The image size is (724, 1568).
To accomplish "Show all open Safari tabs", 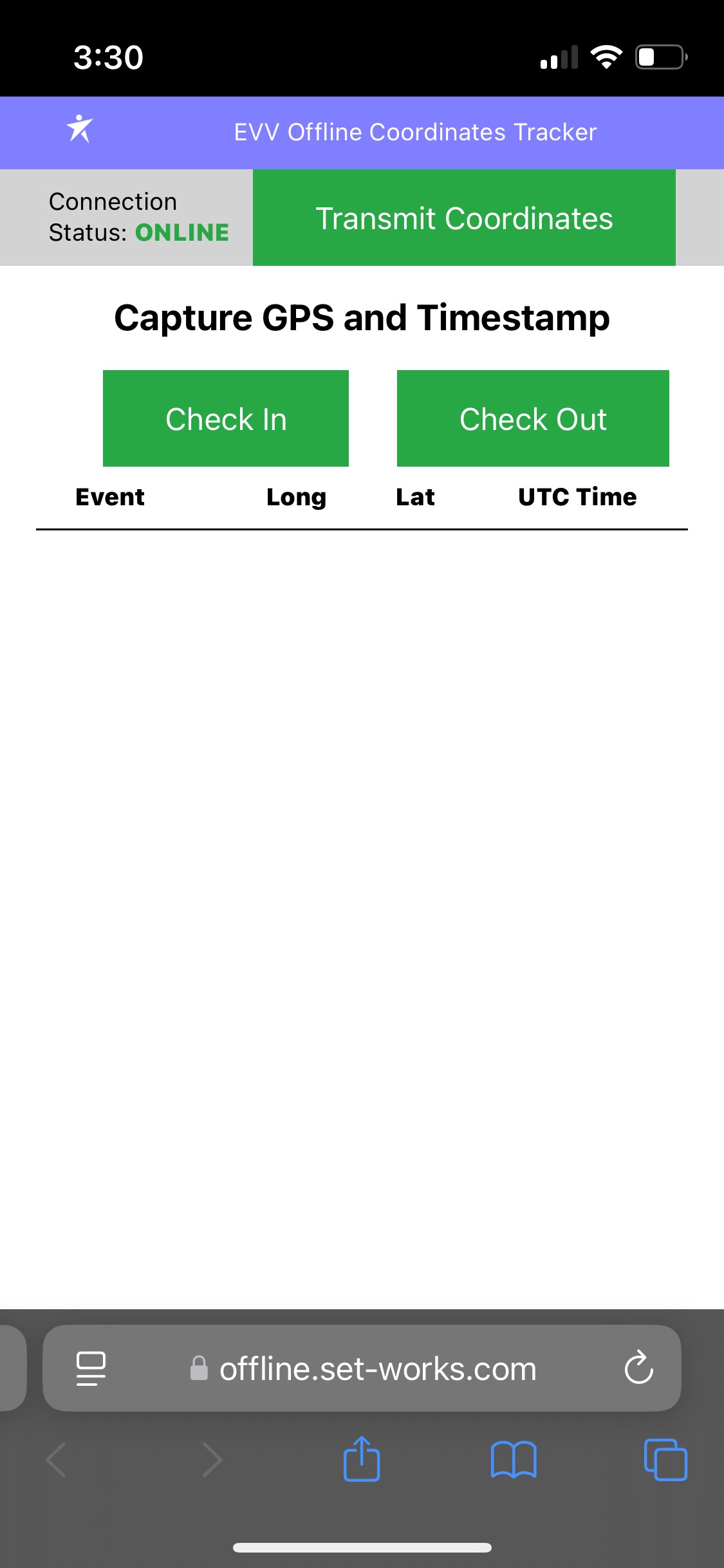I will [x=665, y=1459].
